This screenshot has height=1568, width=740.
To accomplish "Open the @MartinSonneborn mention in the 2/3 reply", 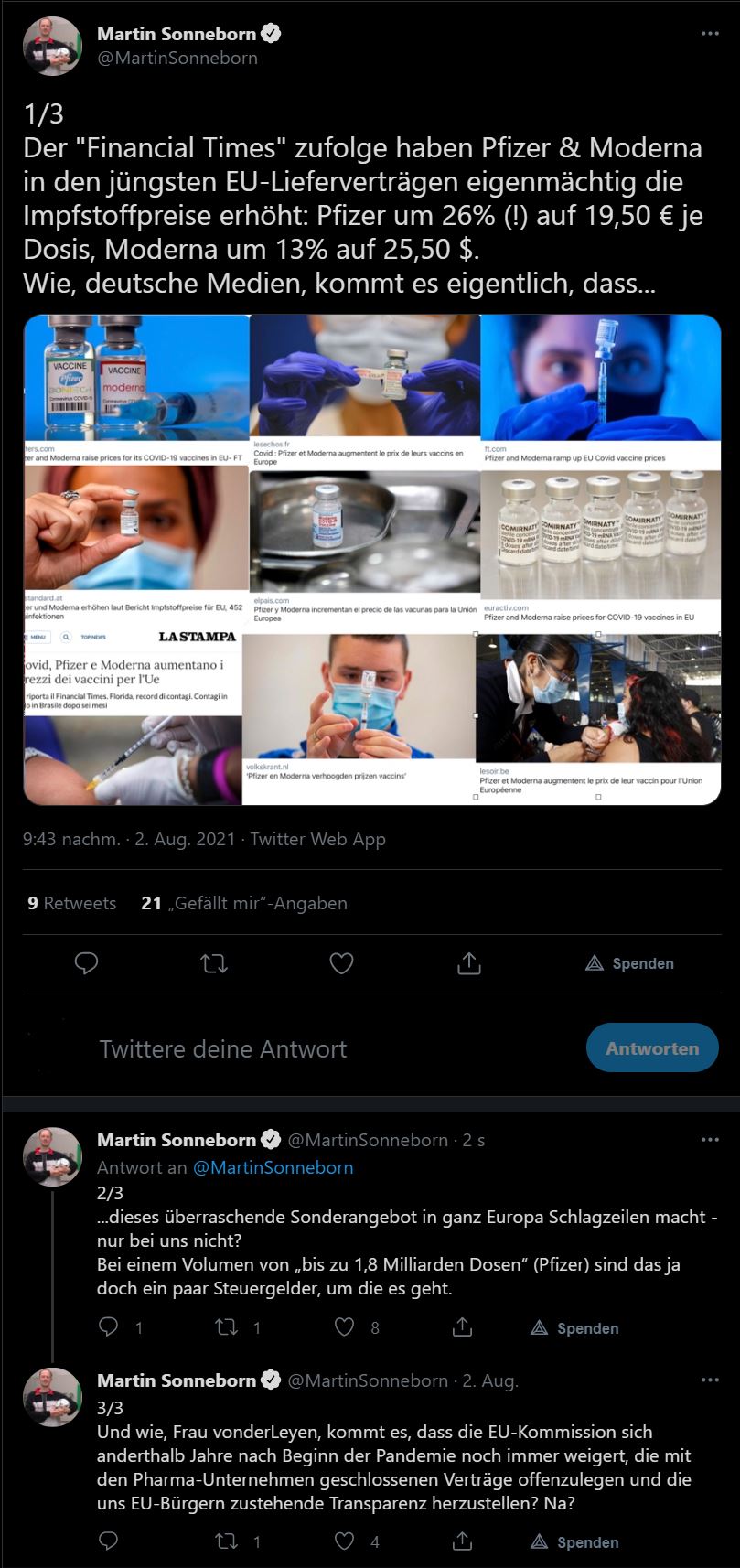I will 273,1167.
